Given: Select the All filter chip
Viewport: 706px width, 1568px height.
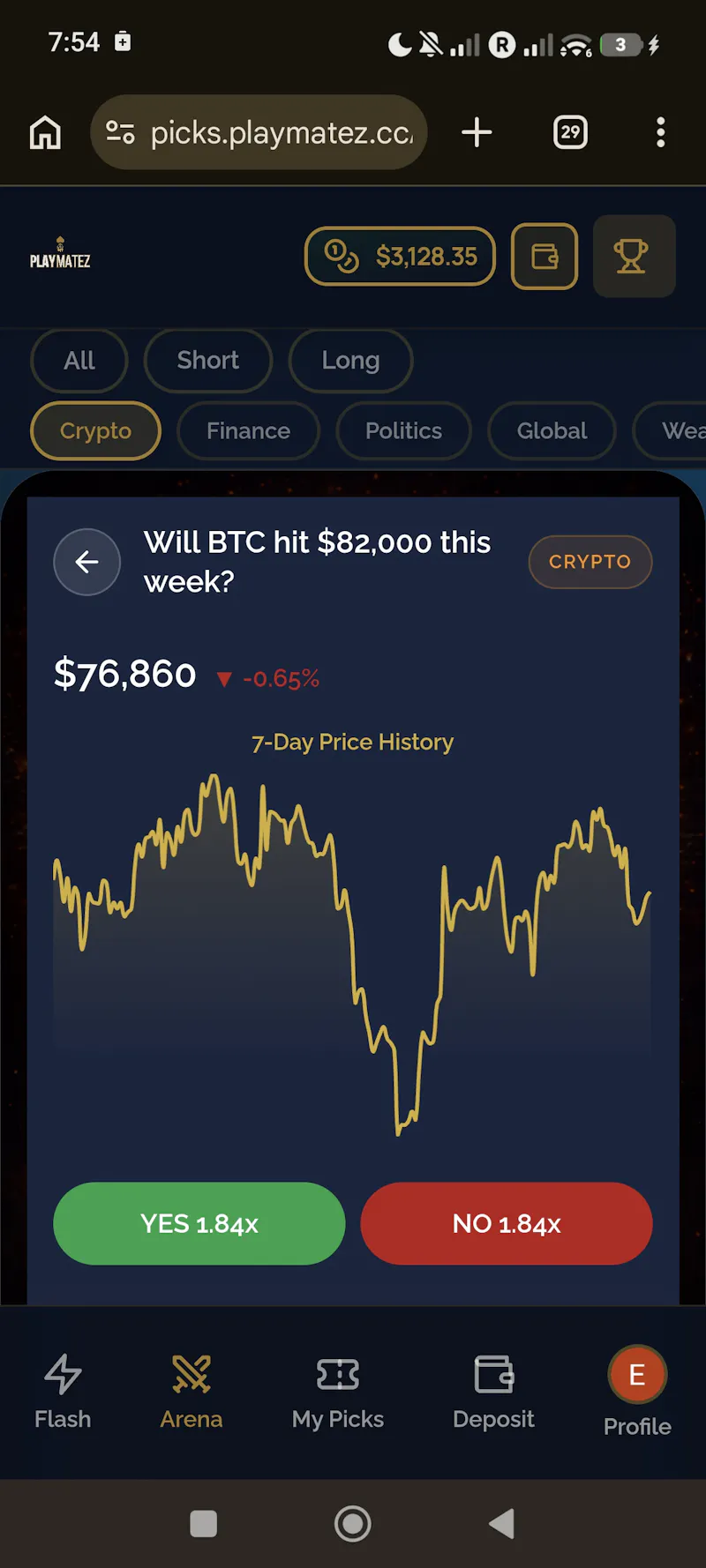Looking at the screenshot, I should 79,361.
